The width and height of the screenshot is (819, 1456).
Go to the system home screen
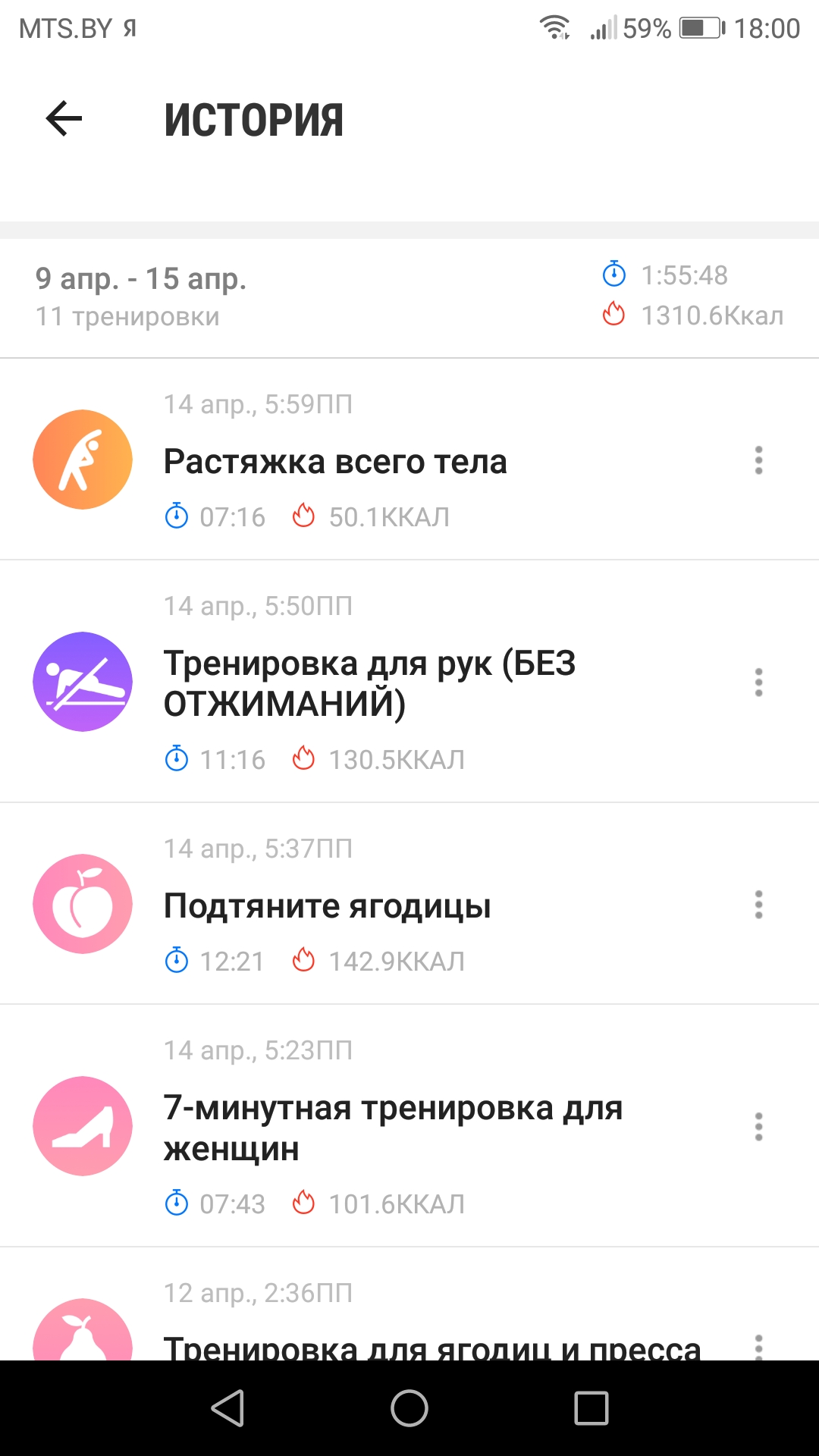click(409, 1408)
